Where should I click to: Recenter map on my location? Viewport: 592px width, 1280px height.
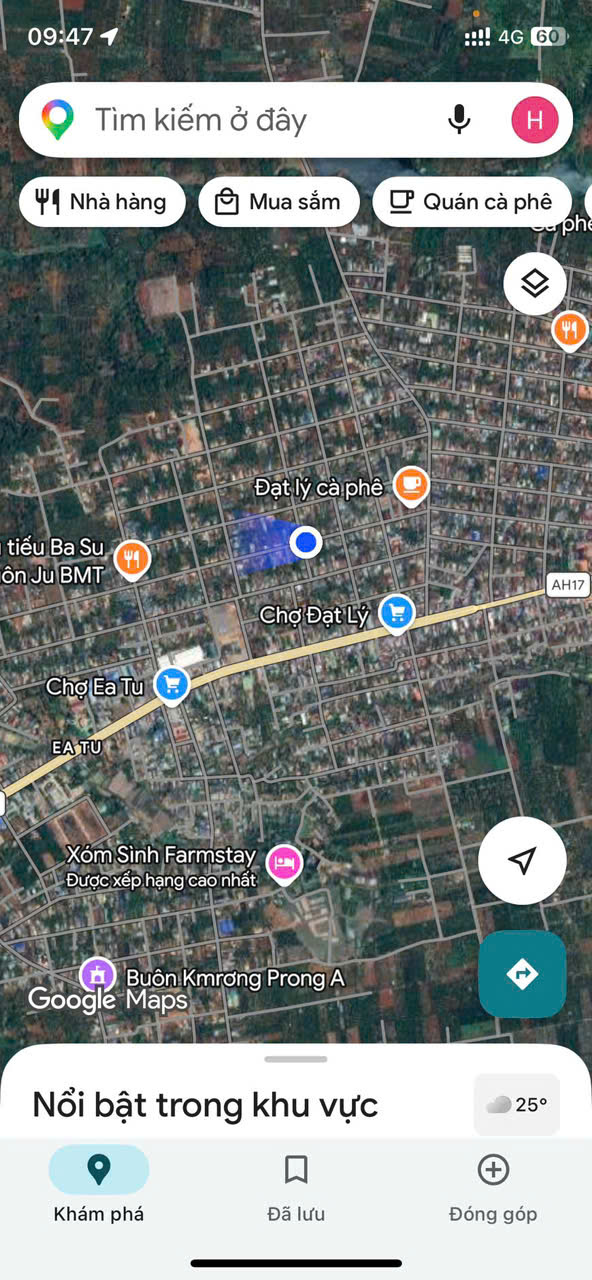click(x=522, y=861)
